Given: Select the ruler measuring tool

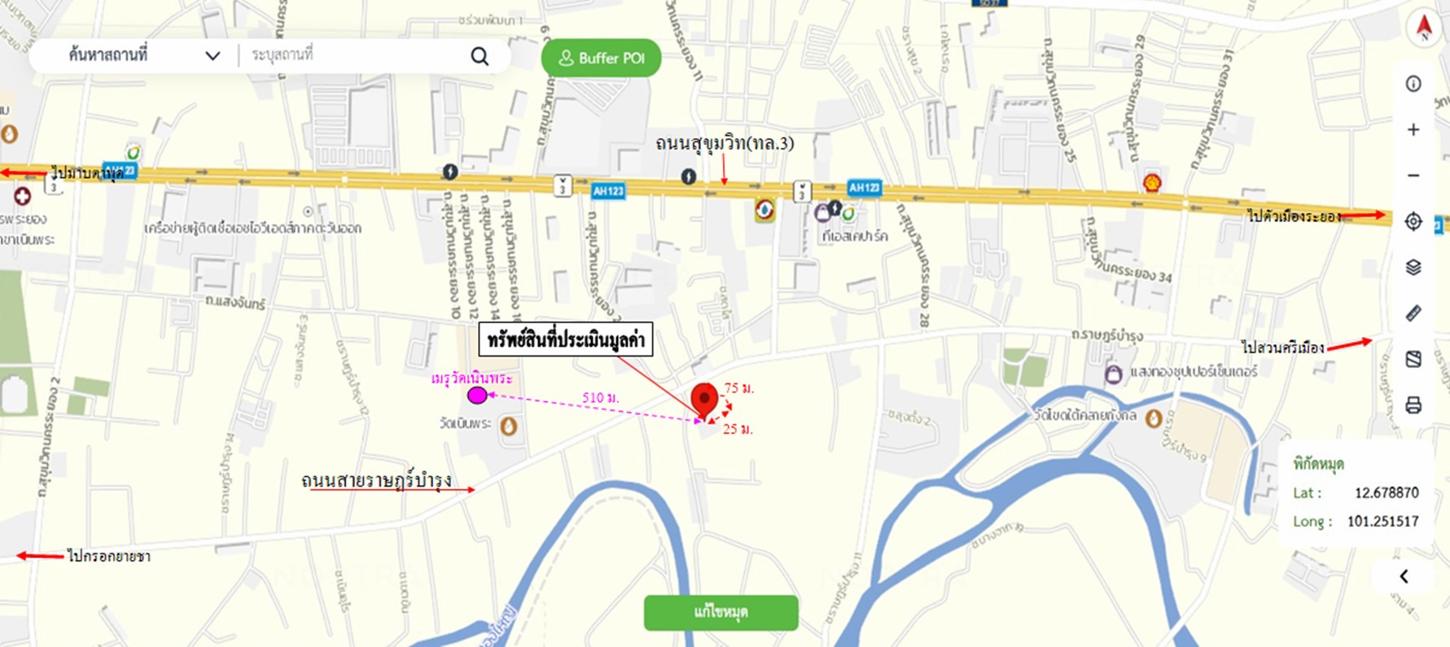Looking at the screenshot, I should [1413, 313].
